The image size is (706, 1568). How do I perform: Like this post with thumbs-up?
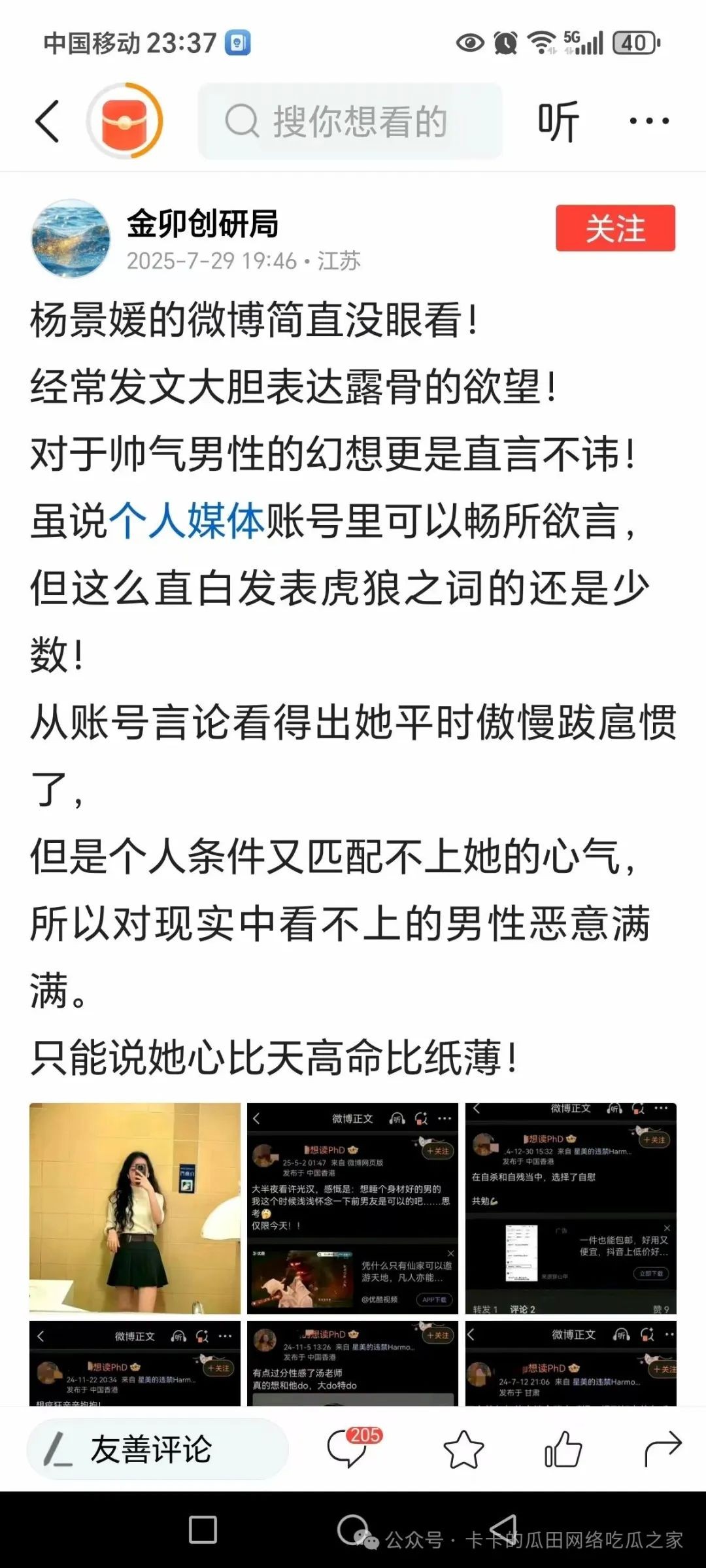[x=563, y=1449]
